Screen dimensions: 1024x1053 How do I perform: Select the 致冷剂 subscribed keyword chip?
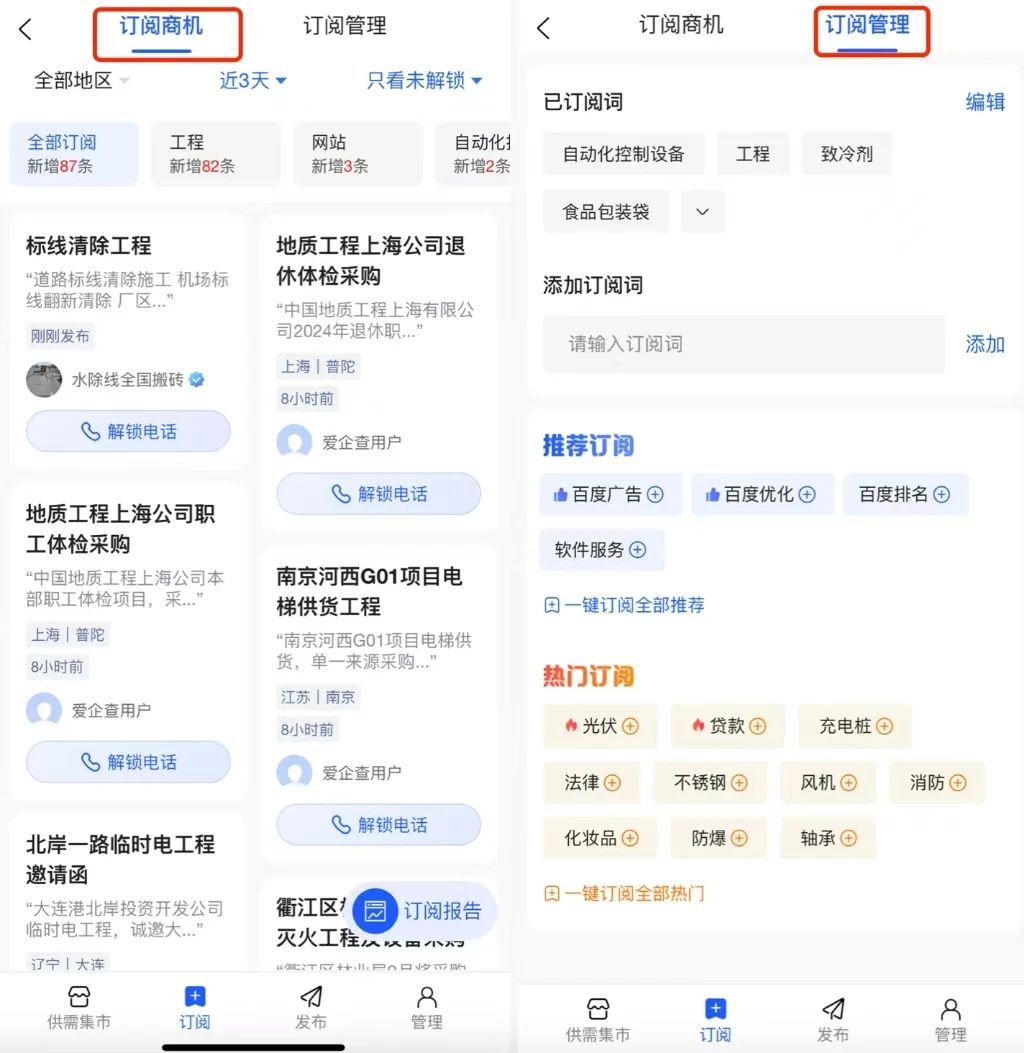tap(846, 154)
